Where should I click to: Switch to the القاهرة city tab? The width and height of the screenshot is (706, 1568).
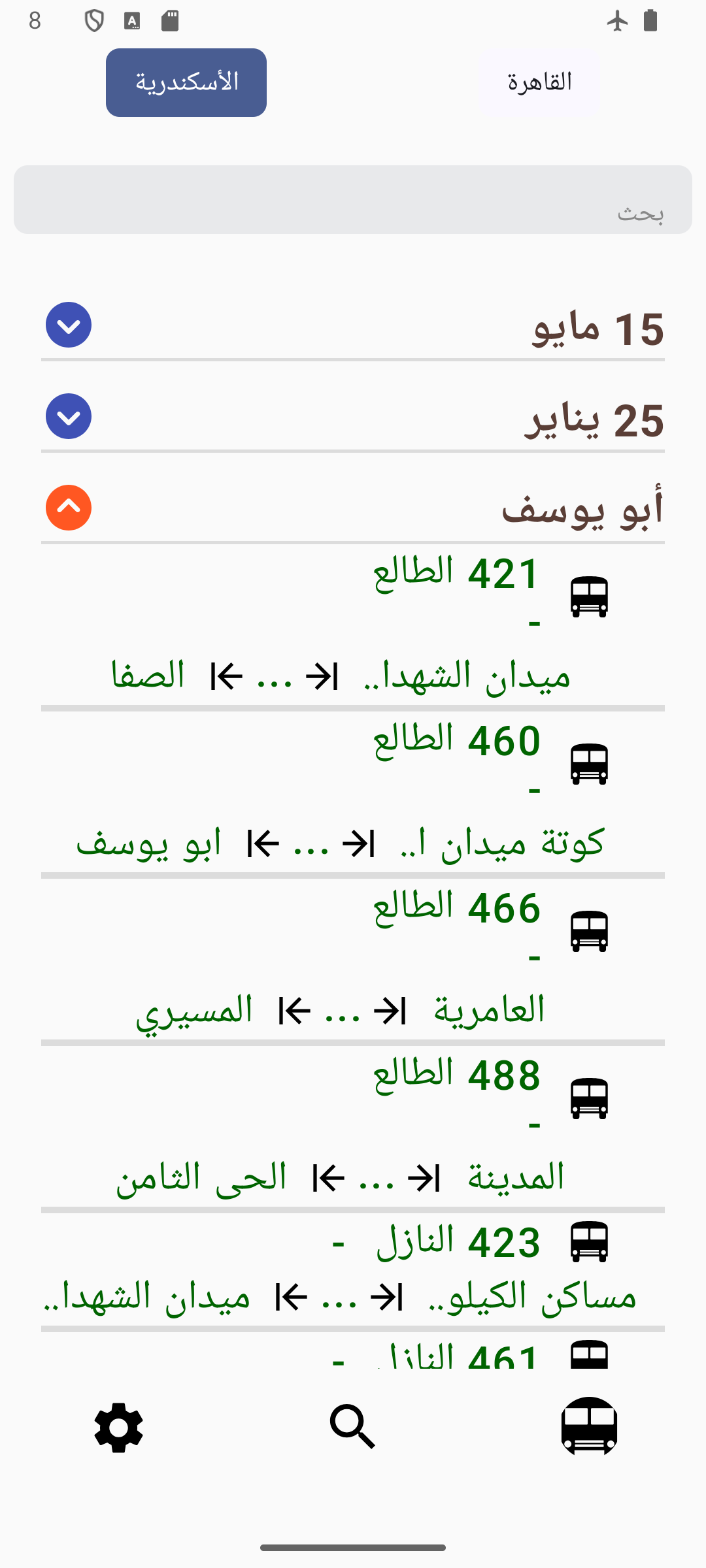click(x=539, y=83)
